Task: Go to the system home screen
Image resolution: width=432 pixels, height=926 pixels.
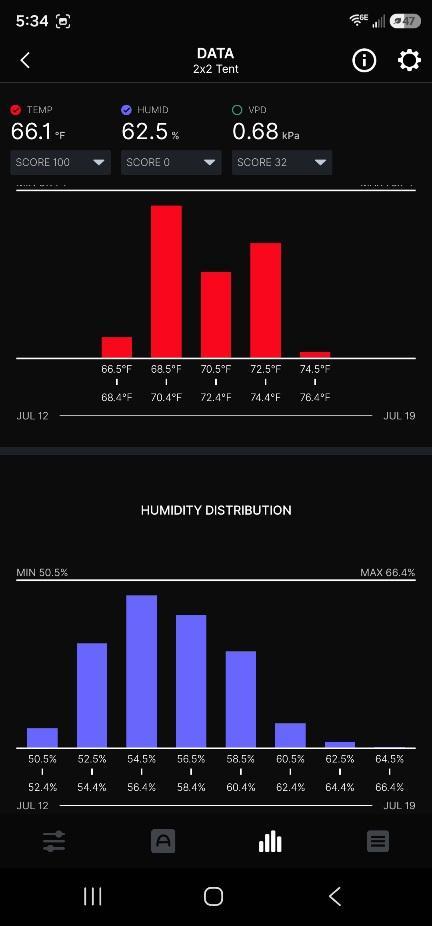Action: [214, 896]
